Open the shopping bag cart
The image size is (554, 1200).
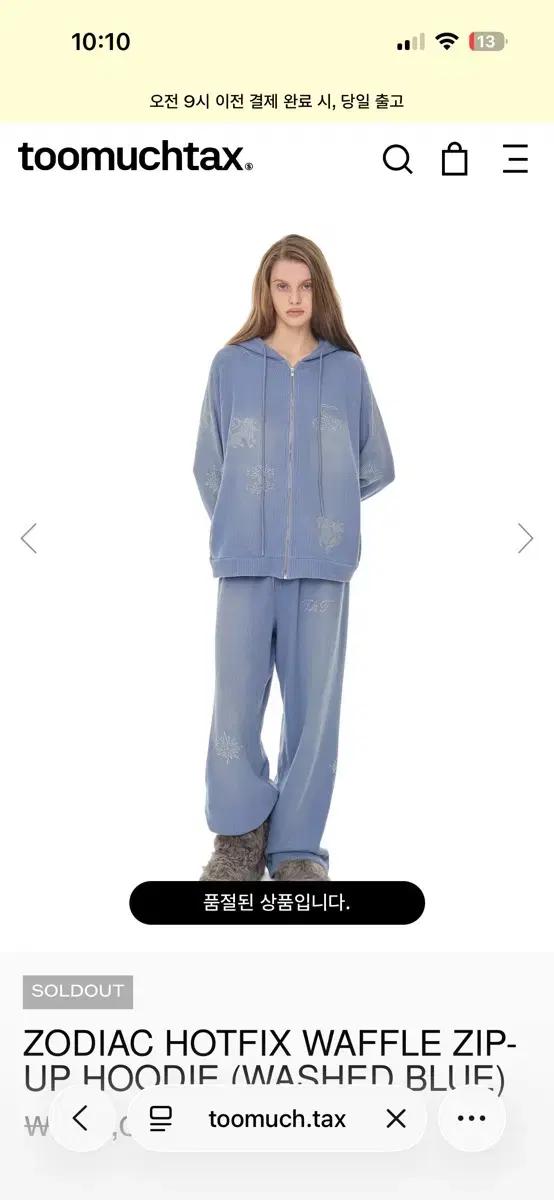coord(455,158)
